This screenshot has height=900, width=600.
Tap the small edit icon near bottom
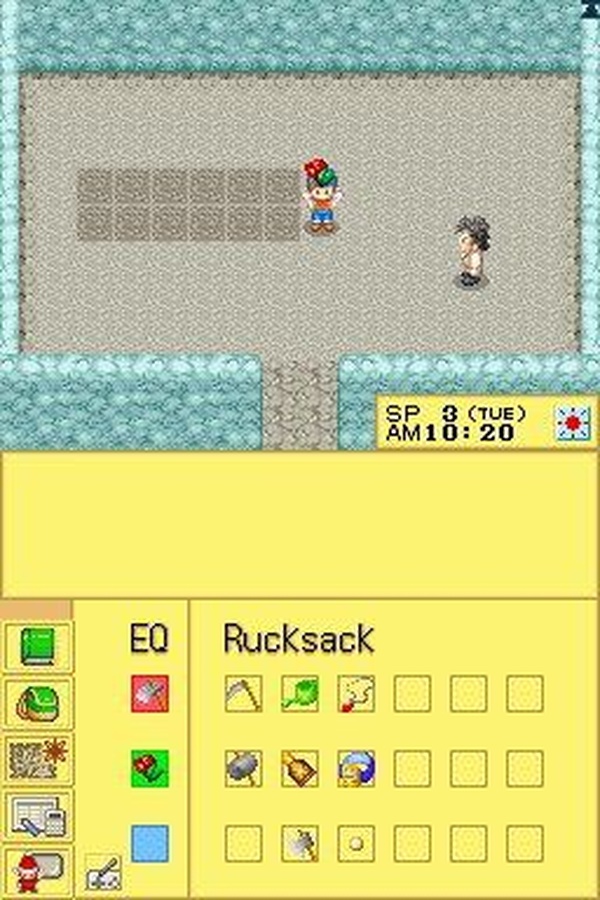coord(102,873)
